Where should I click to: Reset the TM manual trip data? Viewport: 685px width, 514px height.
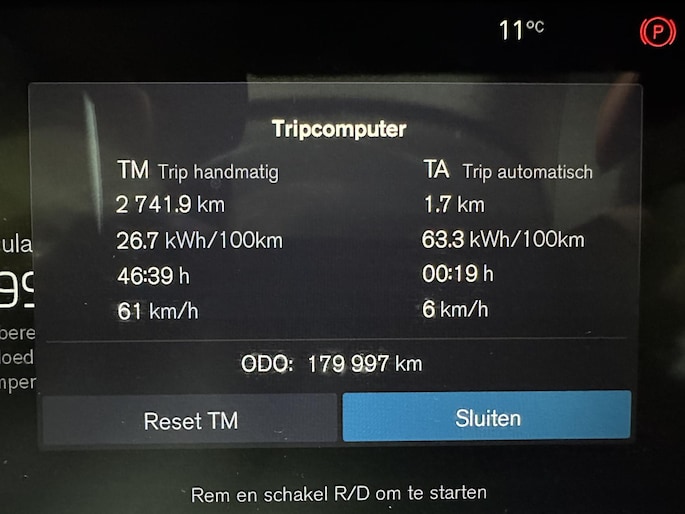(190, 420)
